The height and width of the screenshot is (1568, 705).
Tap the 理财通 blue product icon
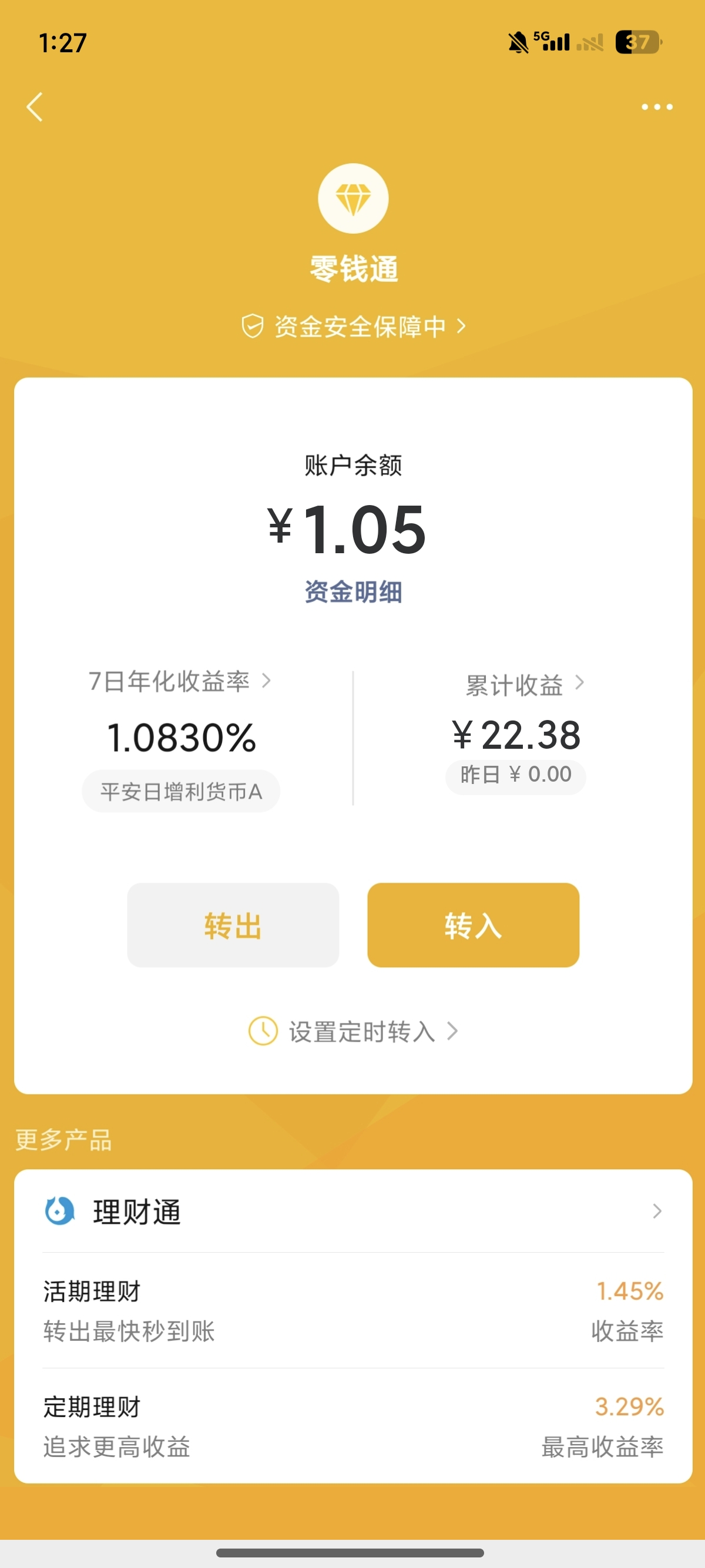pyautogui.click(x=59, y=1211)
